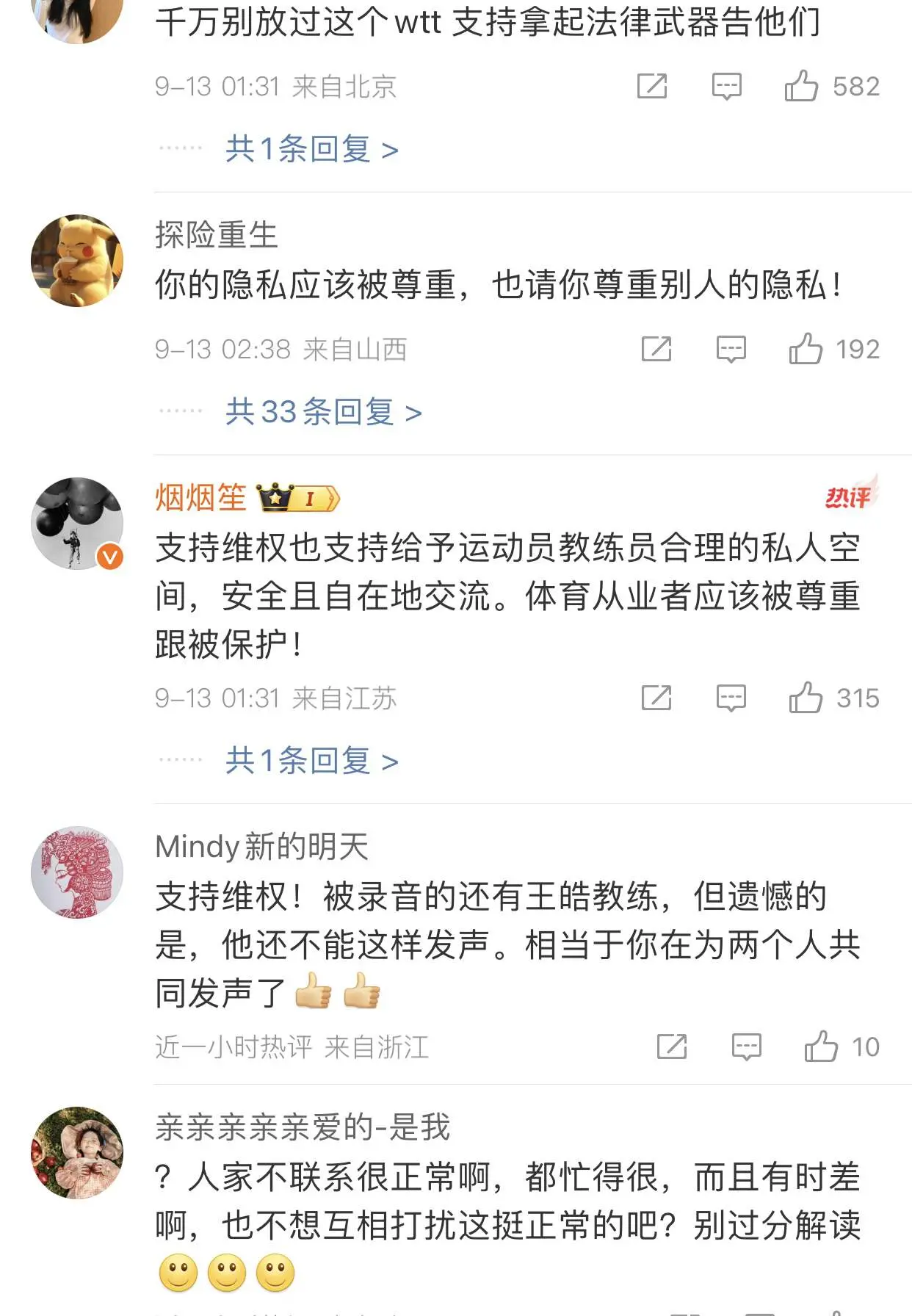The width and height of the screenshot is (912, 1316).
Task: Like 探险重生's comment
Action: [806, 350]
